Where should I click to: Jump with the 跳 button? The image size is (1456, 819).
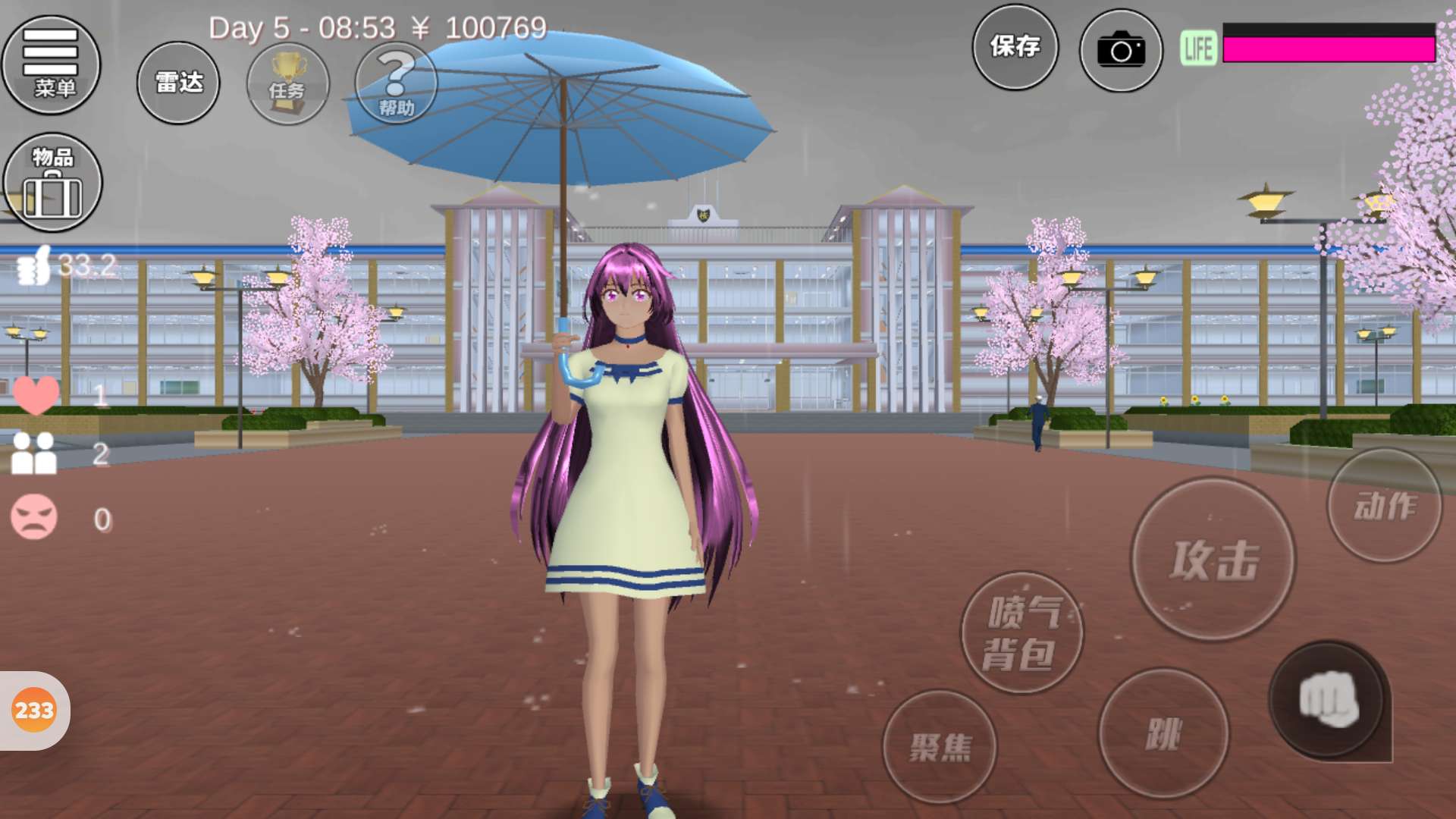(1163, 733)
